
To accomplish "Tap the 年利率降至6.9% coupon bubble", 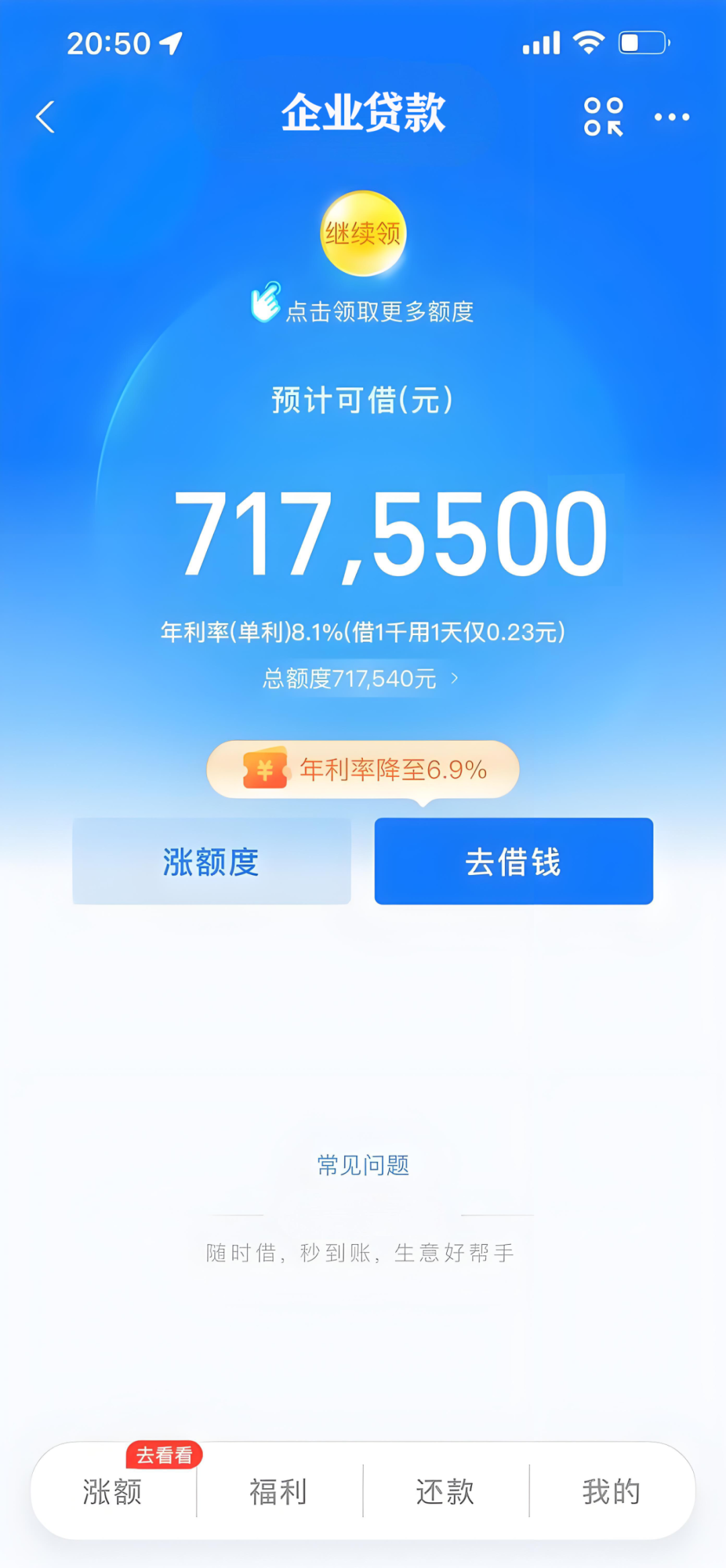I will point(363,770).
